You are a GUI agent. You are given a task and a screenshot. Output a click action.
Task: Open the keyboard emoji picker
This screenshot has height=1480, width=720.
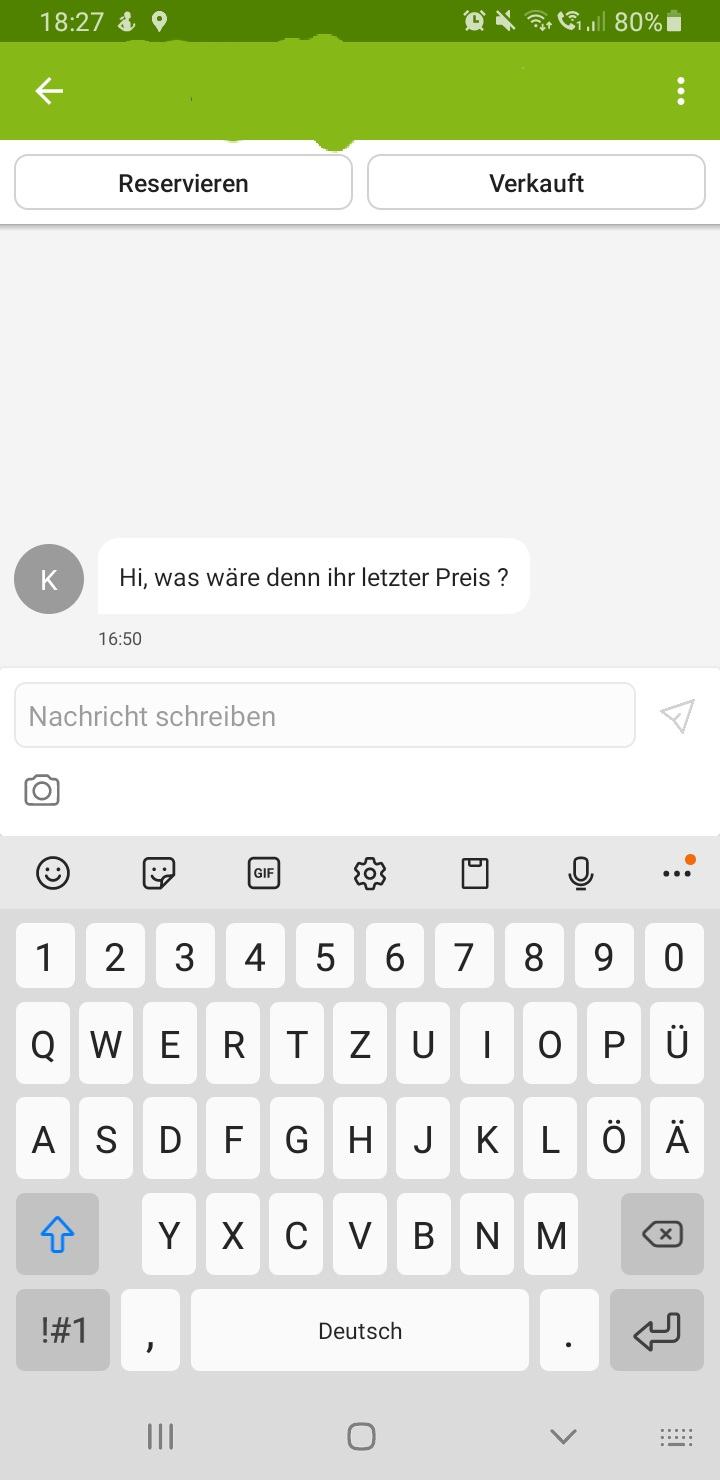click(53, 873)
